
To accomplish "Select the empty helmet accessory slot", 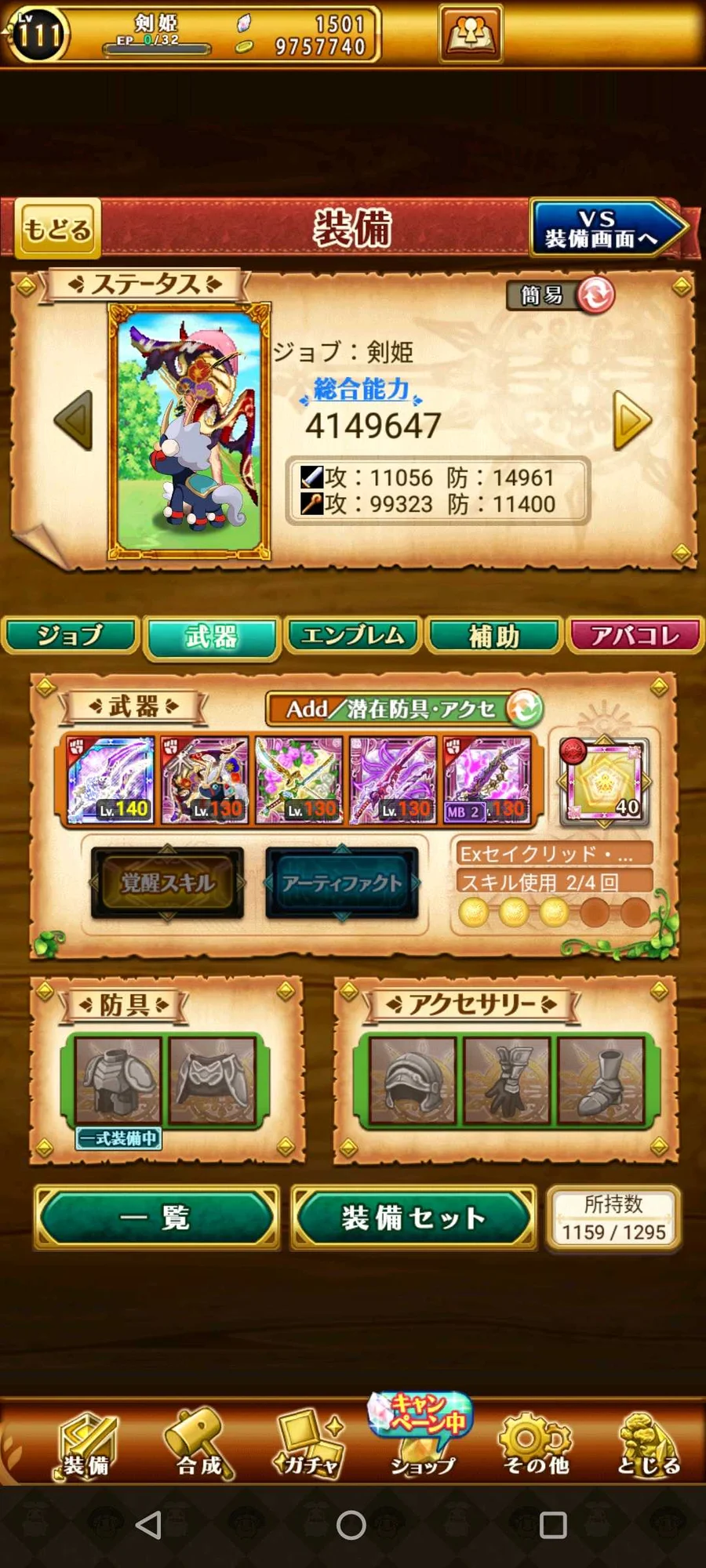I will (412, 1080).
